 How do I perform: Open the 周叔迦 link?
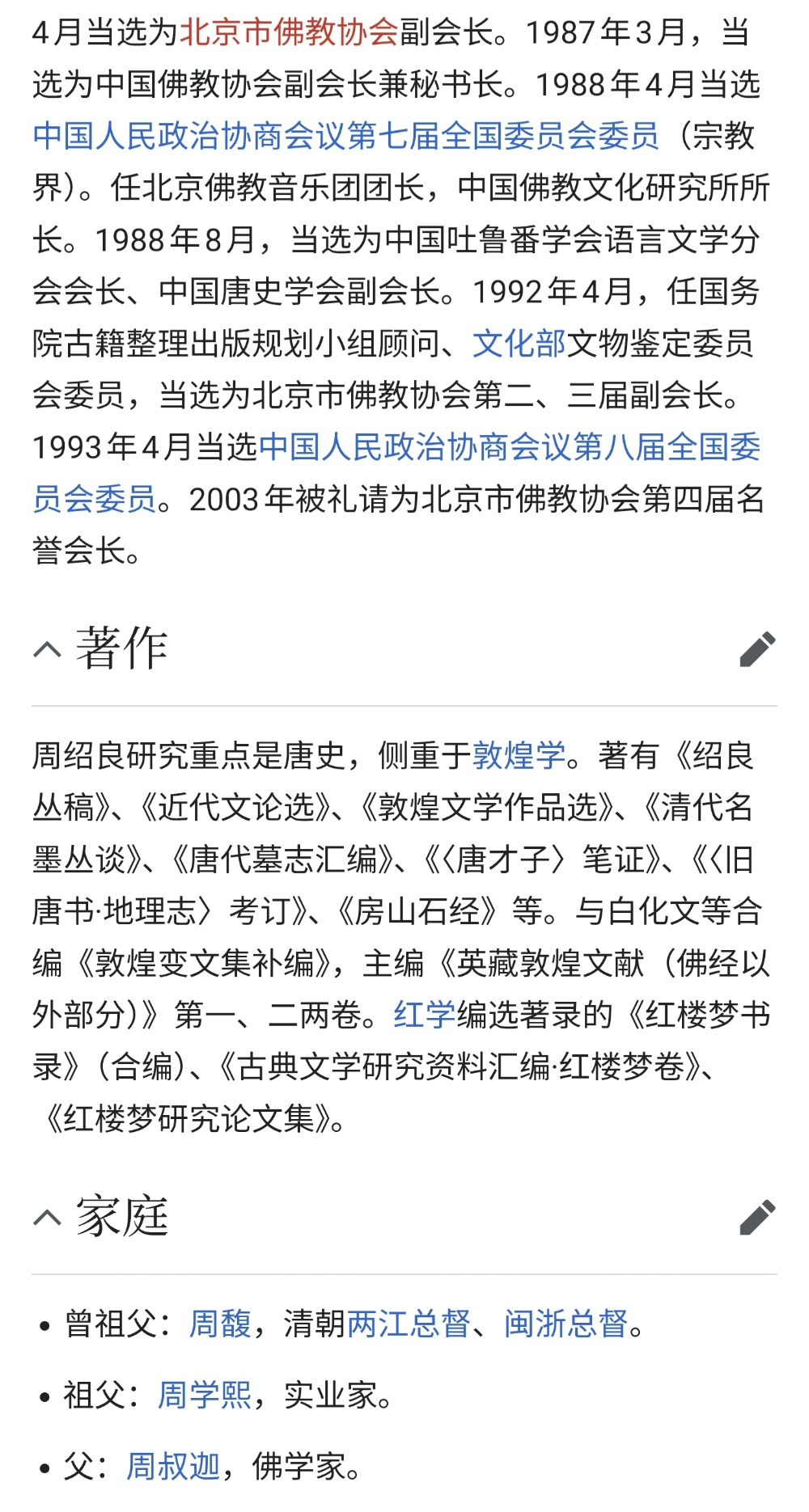pos(173,1465)
